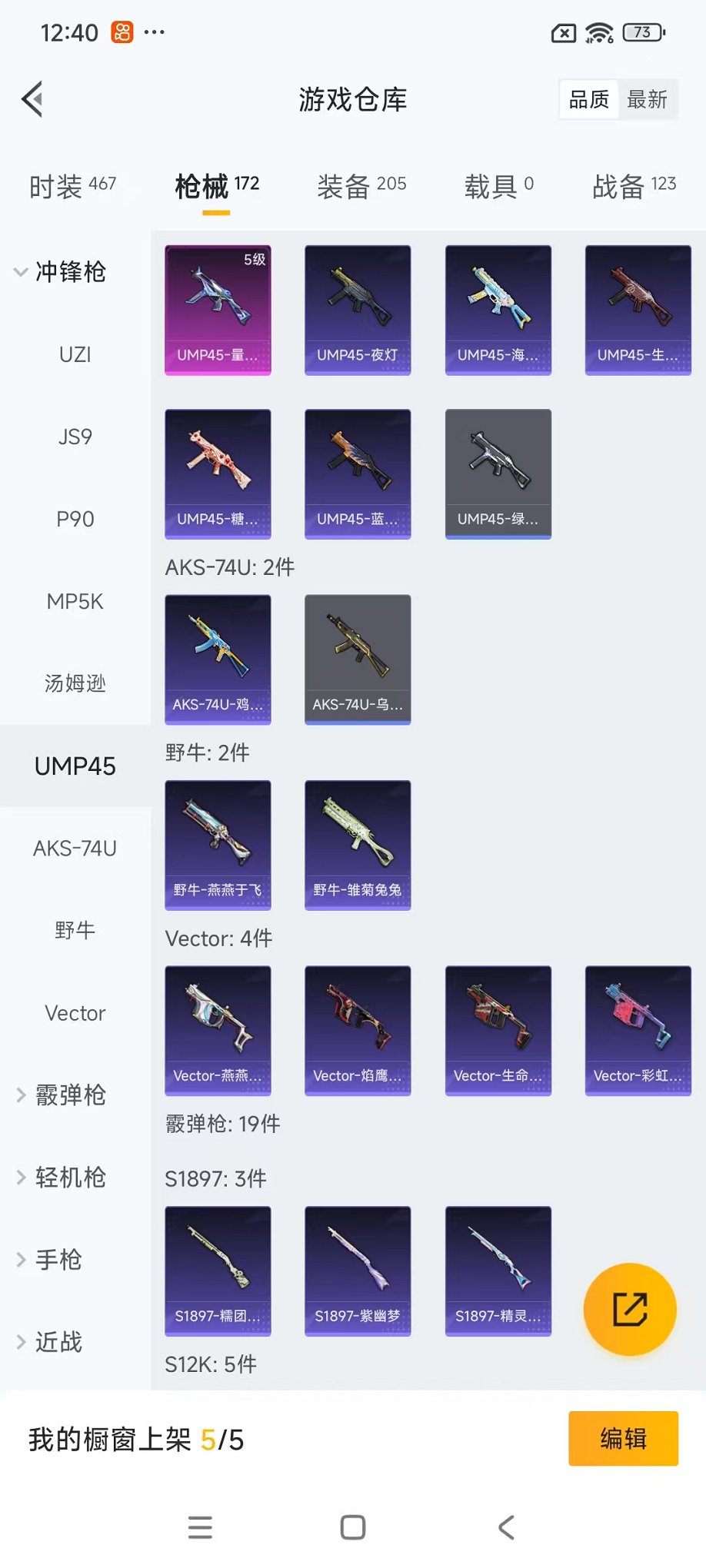Screen dimensions: 706x1568
Task: Tap the yellow 编辑 button
Action: click(x=623, y=1438)
